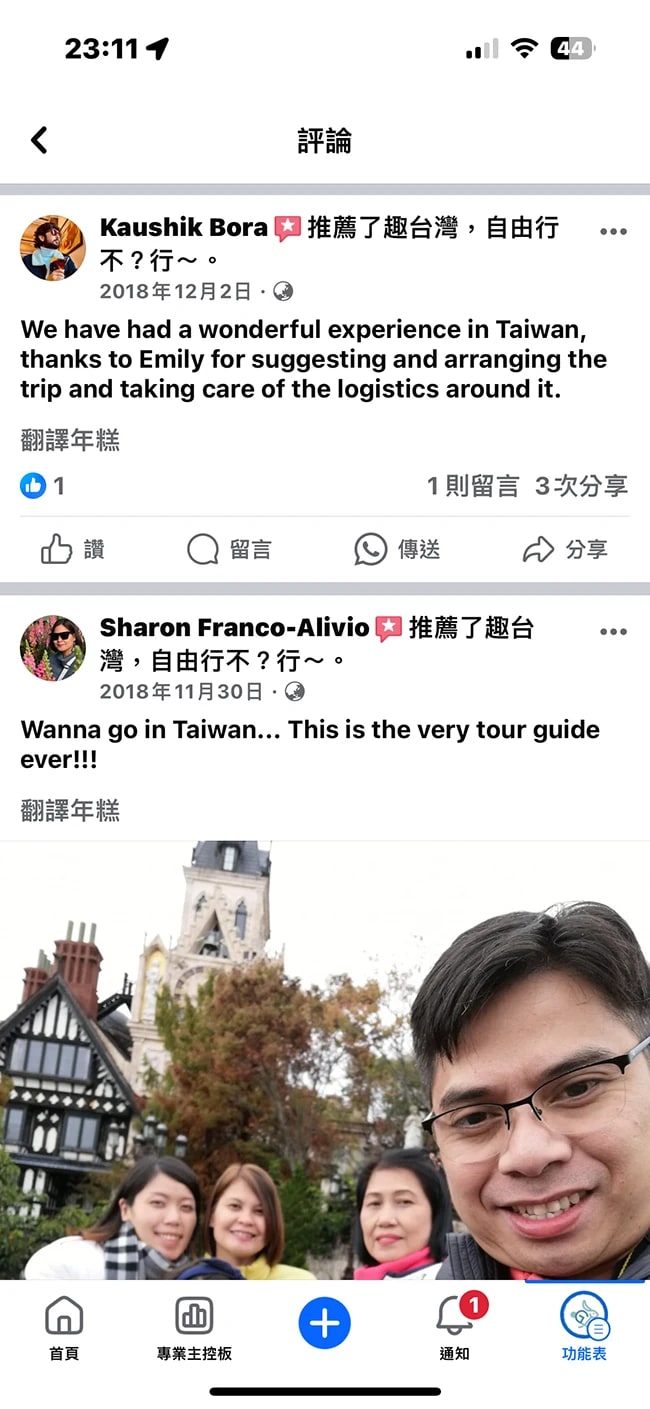
Task: Send Kaushik Bora's review via 傳送
Action: [397, 549]
